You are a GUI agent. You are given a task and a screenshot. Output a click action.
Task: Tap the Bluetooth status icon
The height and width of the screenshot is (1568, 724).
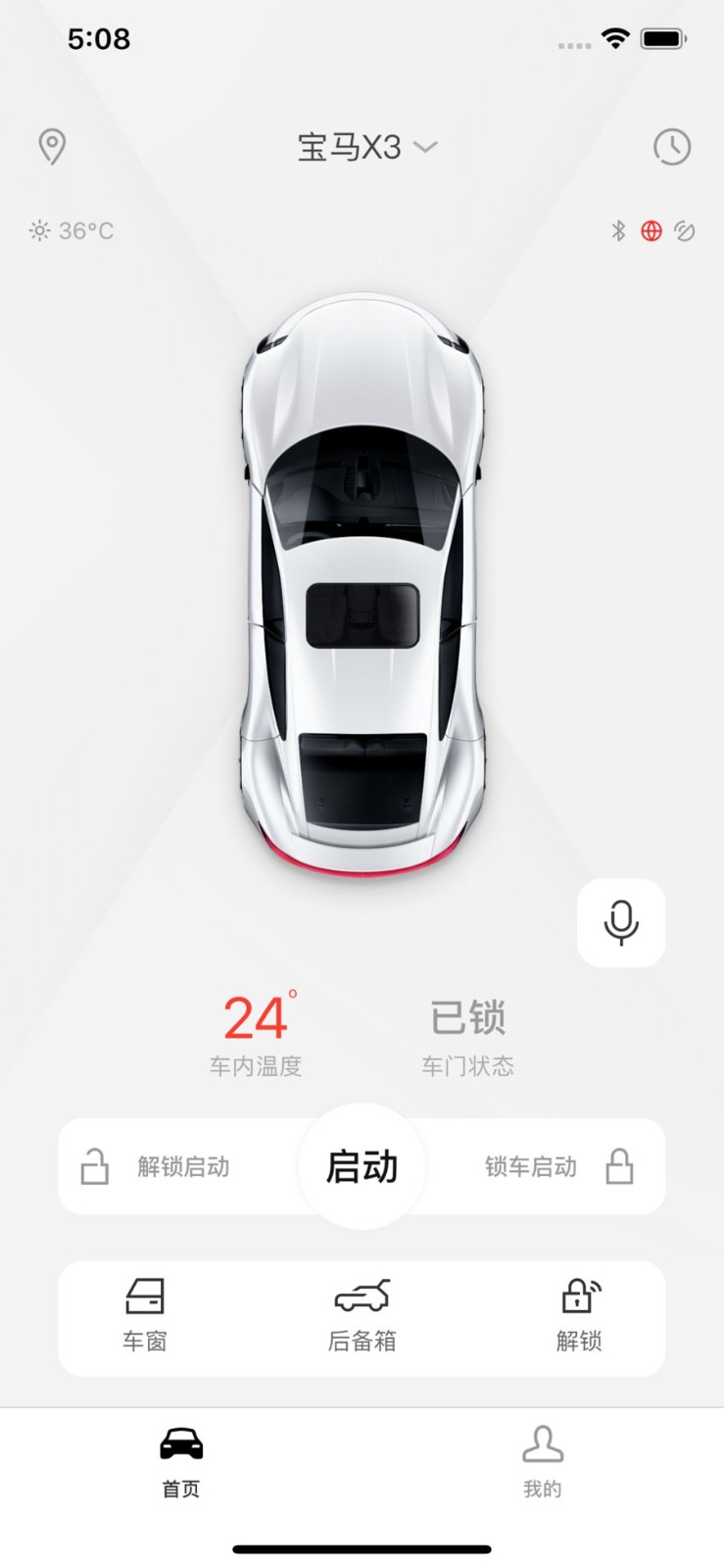pyautogui.click(x=618, y=231)
